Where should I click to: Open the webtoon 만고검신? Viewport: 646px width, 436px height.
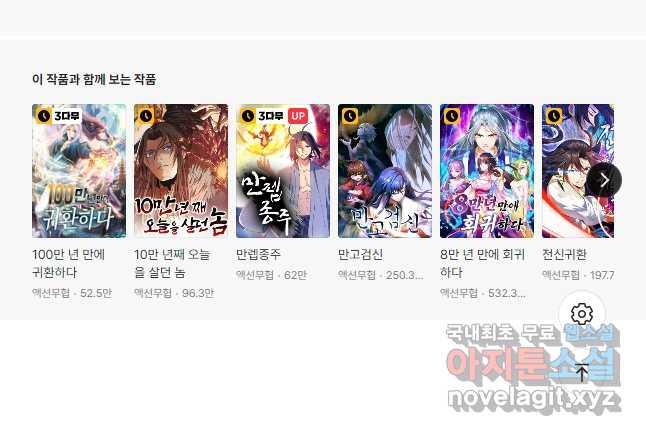(385, 171)
